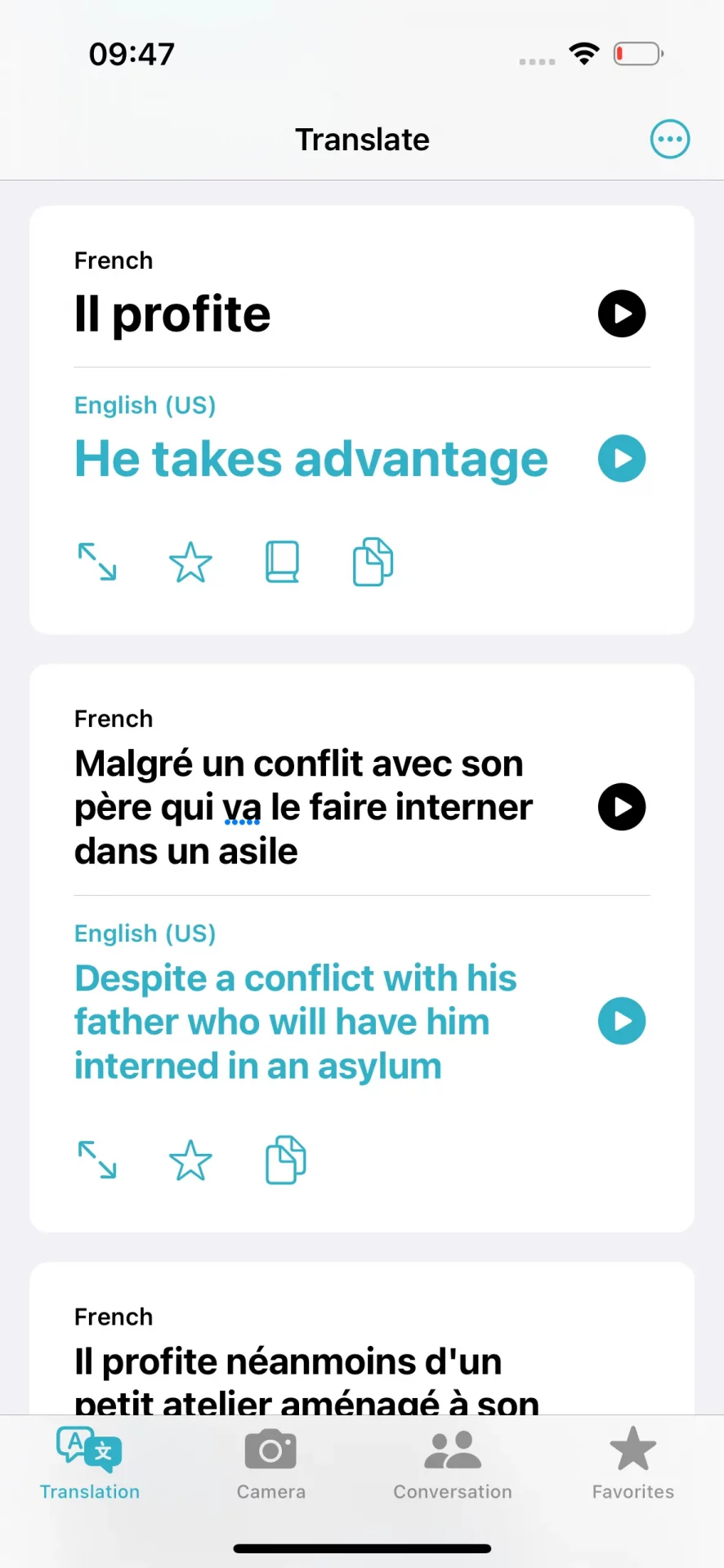Play French audio for 'Il profite'
Image resolution: width=724 pixels, height=1568 pixels.
click(x=621, y=314)
